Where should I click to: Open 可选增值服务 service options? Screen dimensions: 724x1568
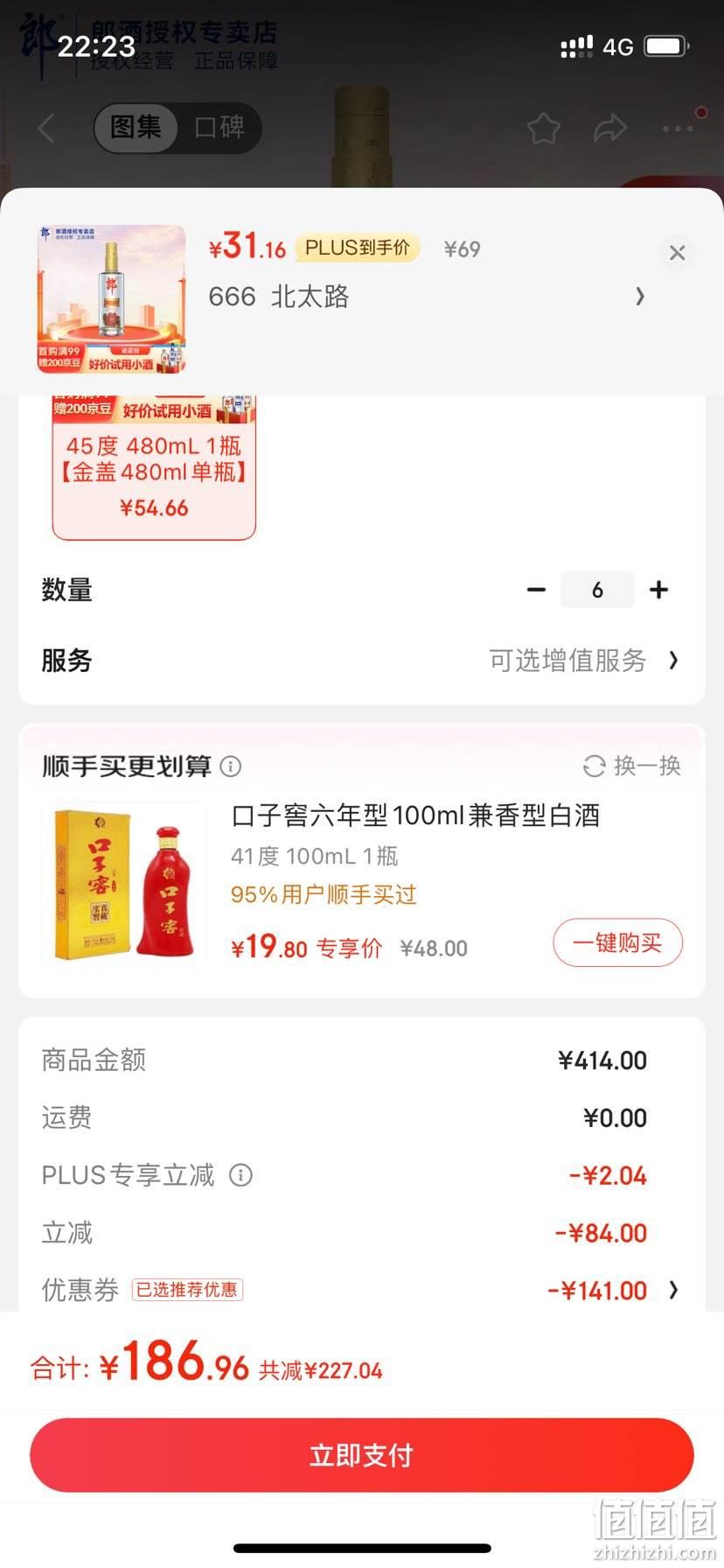(583, 660)
